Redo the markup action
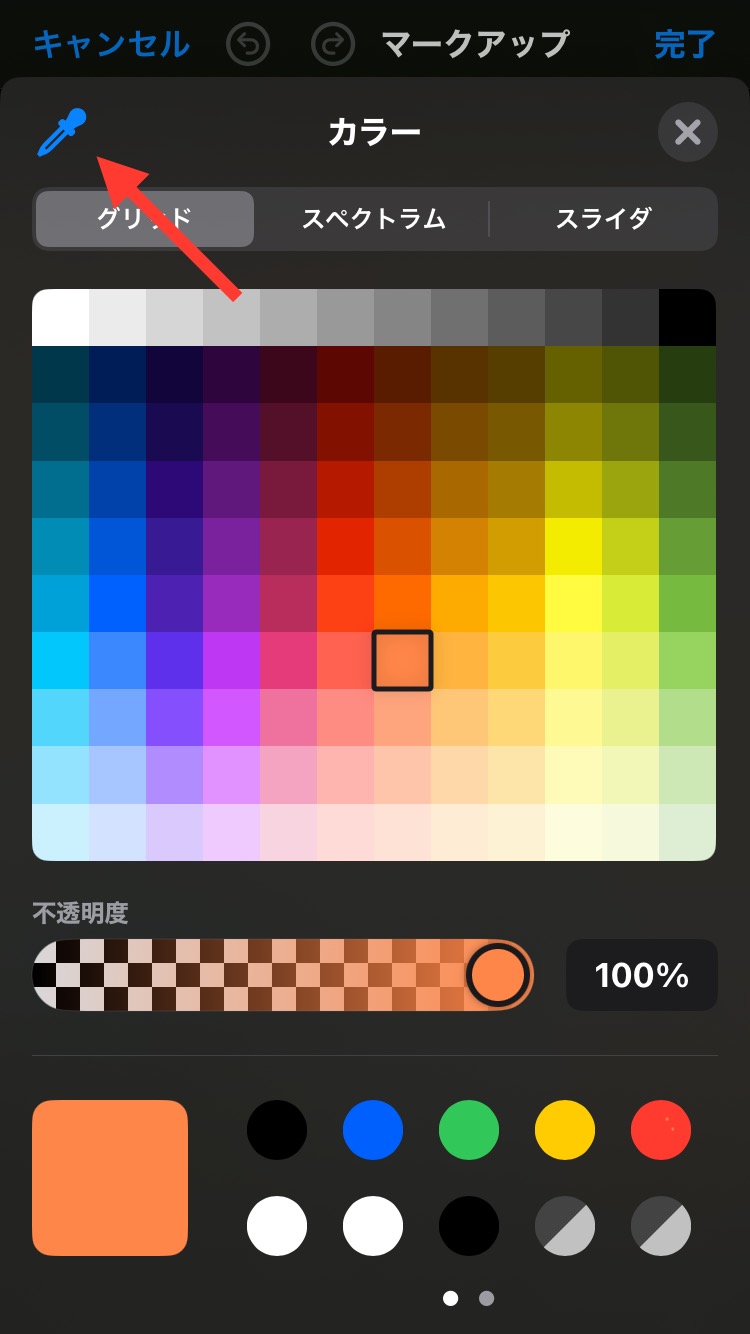 (333, 44)
